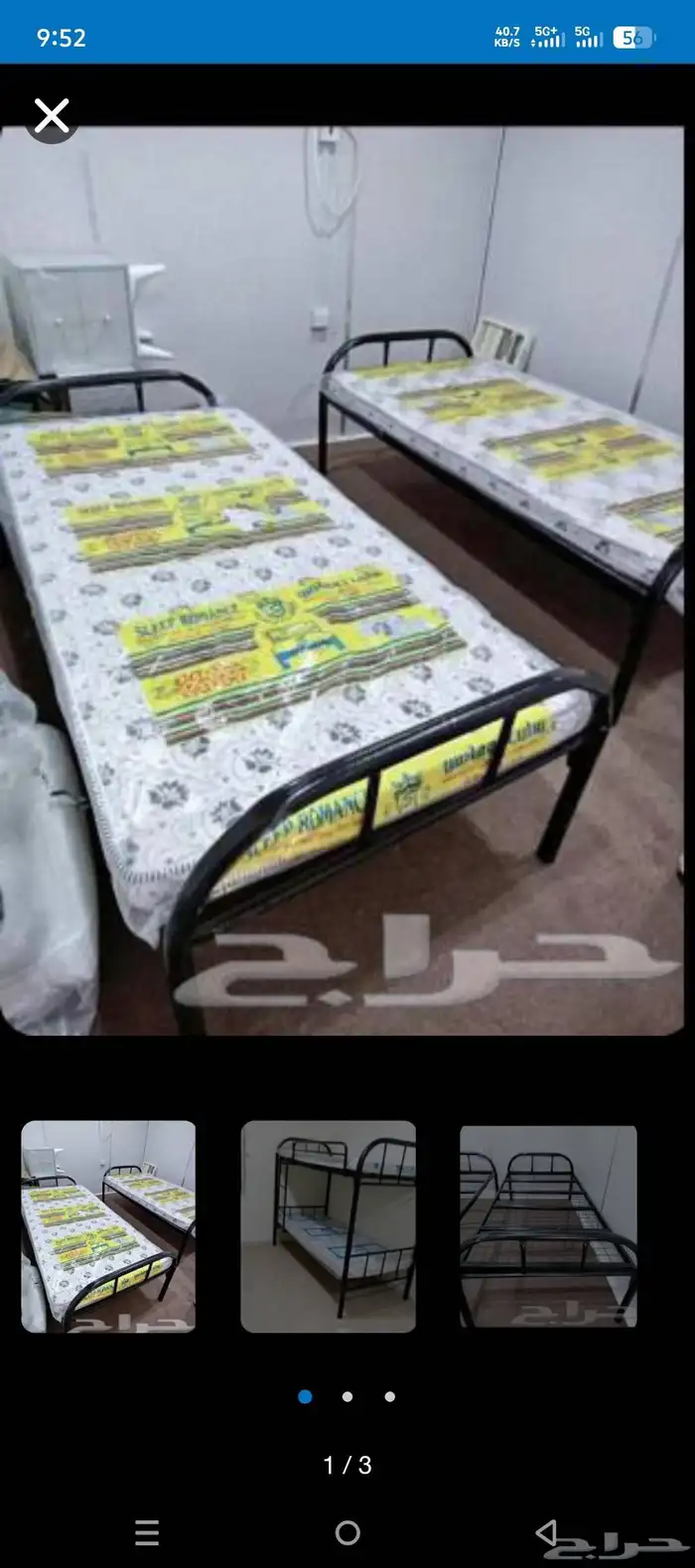
Task: Close the full-screen image viewer
Action: pos(52,117)
